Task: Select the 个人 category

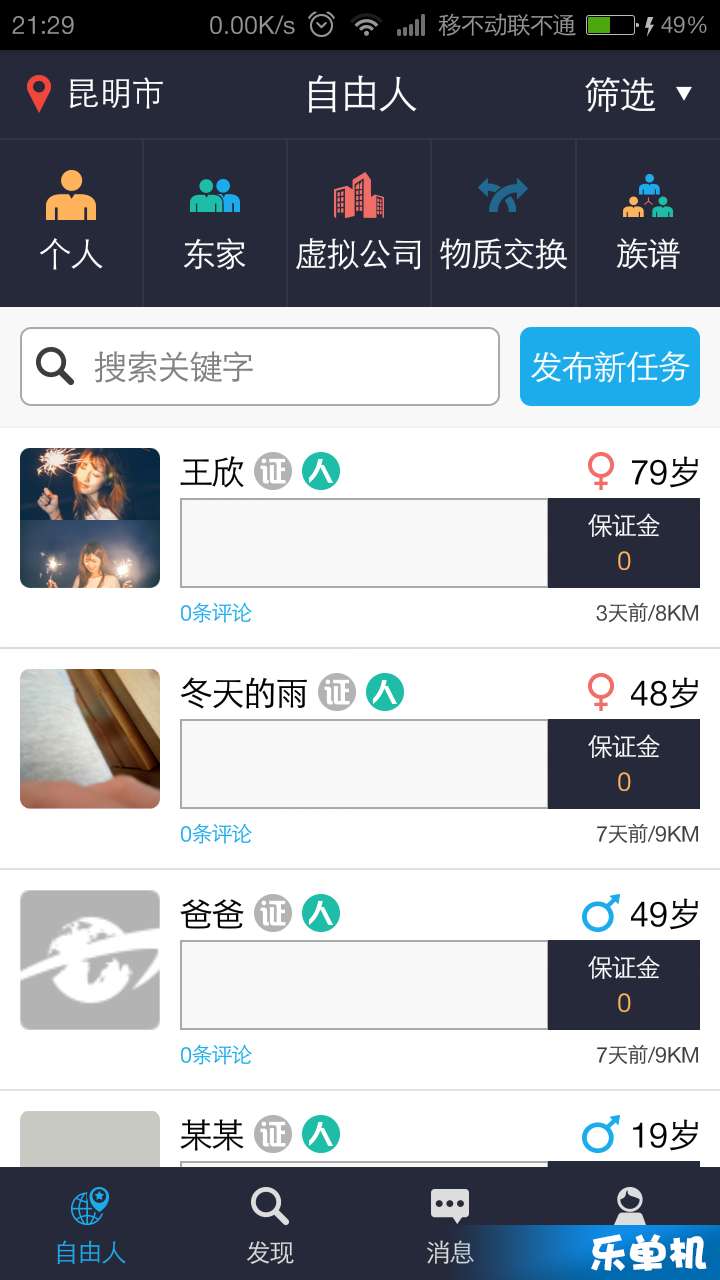Action: click(71, 222)
